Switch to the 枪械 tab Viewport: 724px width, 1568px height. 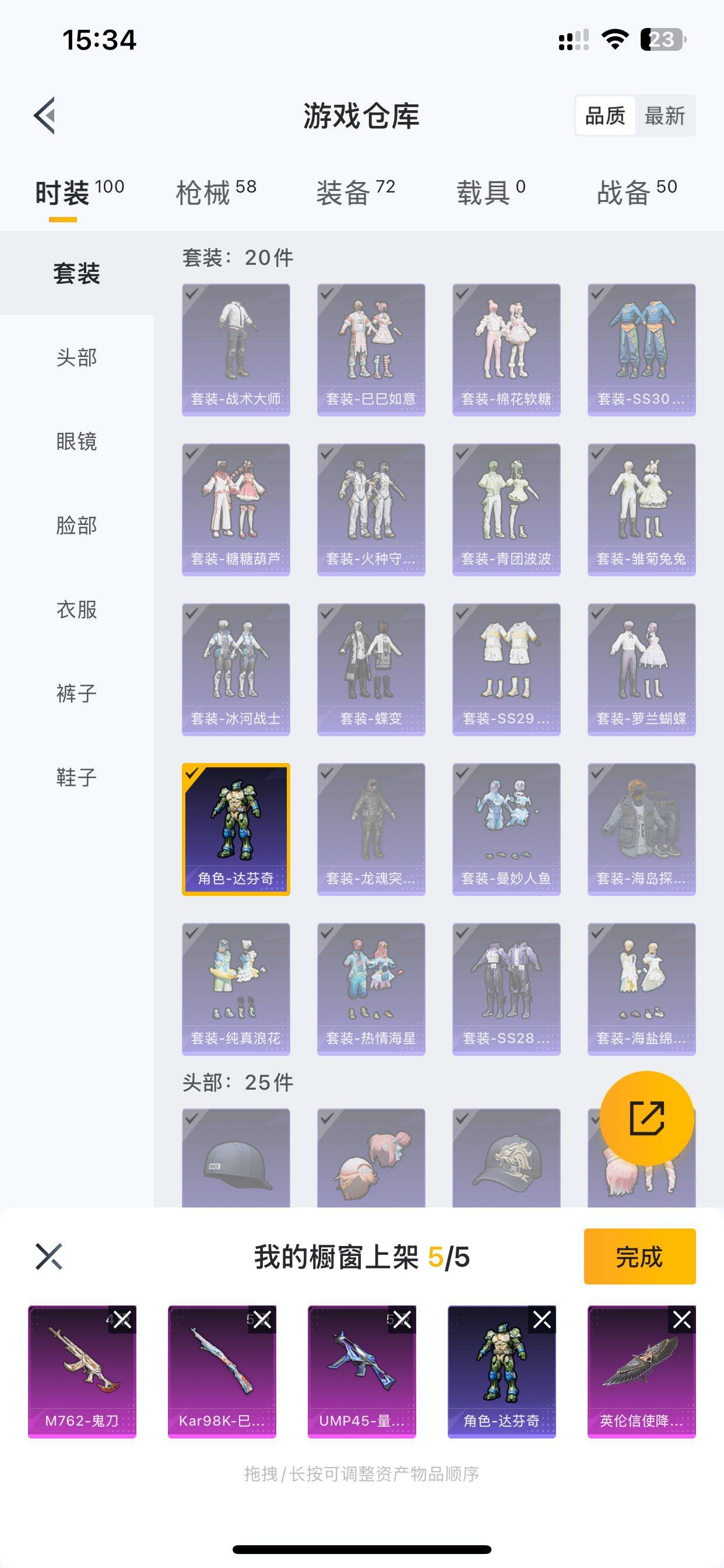tap(215, 192)
